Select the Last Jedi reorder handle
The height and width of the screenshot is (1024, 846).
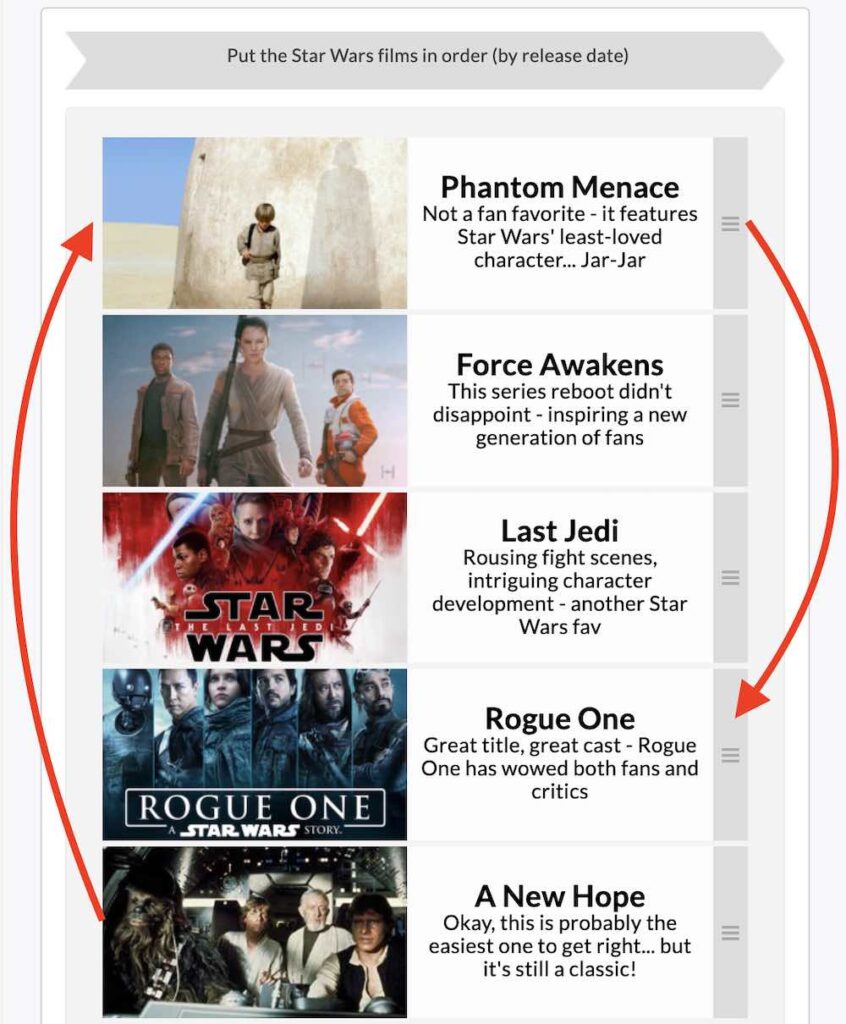(730, 577)
